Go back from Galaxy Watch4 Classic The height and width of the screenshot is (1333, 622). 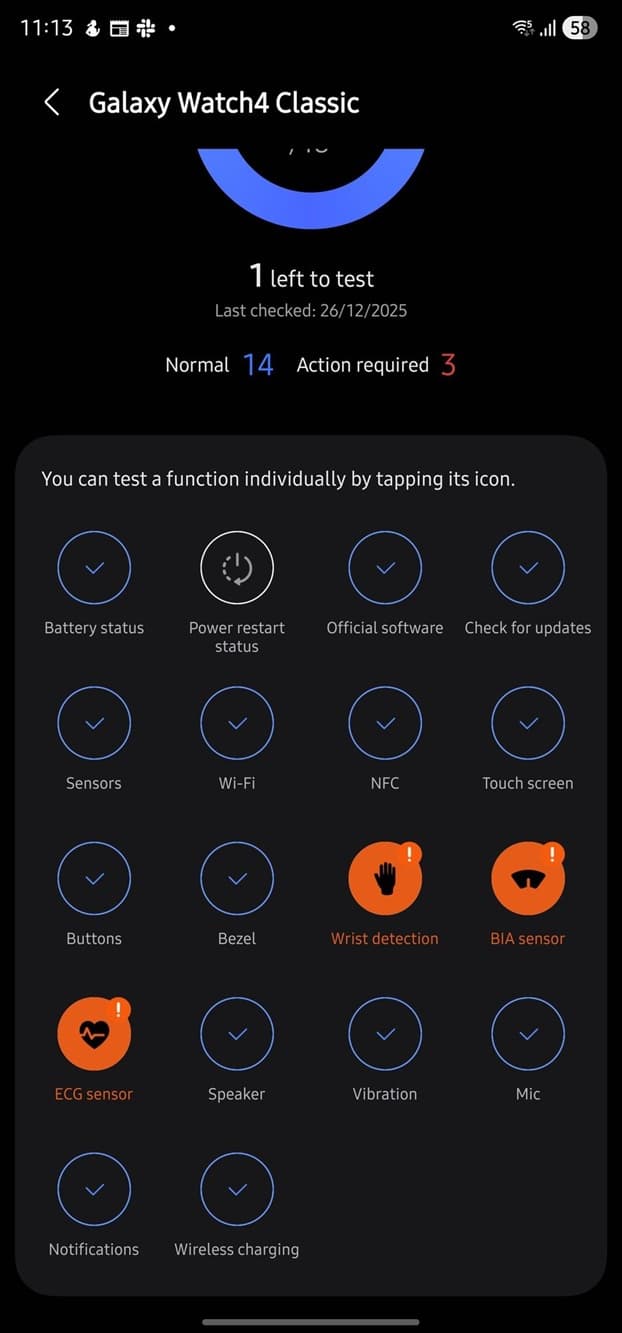52,102
